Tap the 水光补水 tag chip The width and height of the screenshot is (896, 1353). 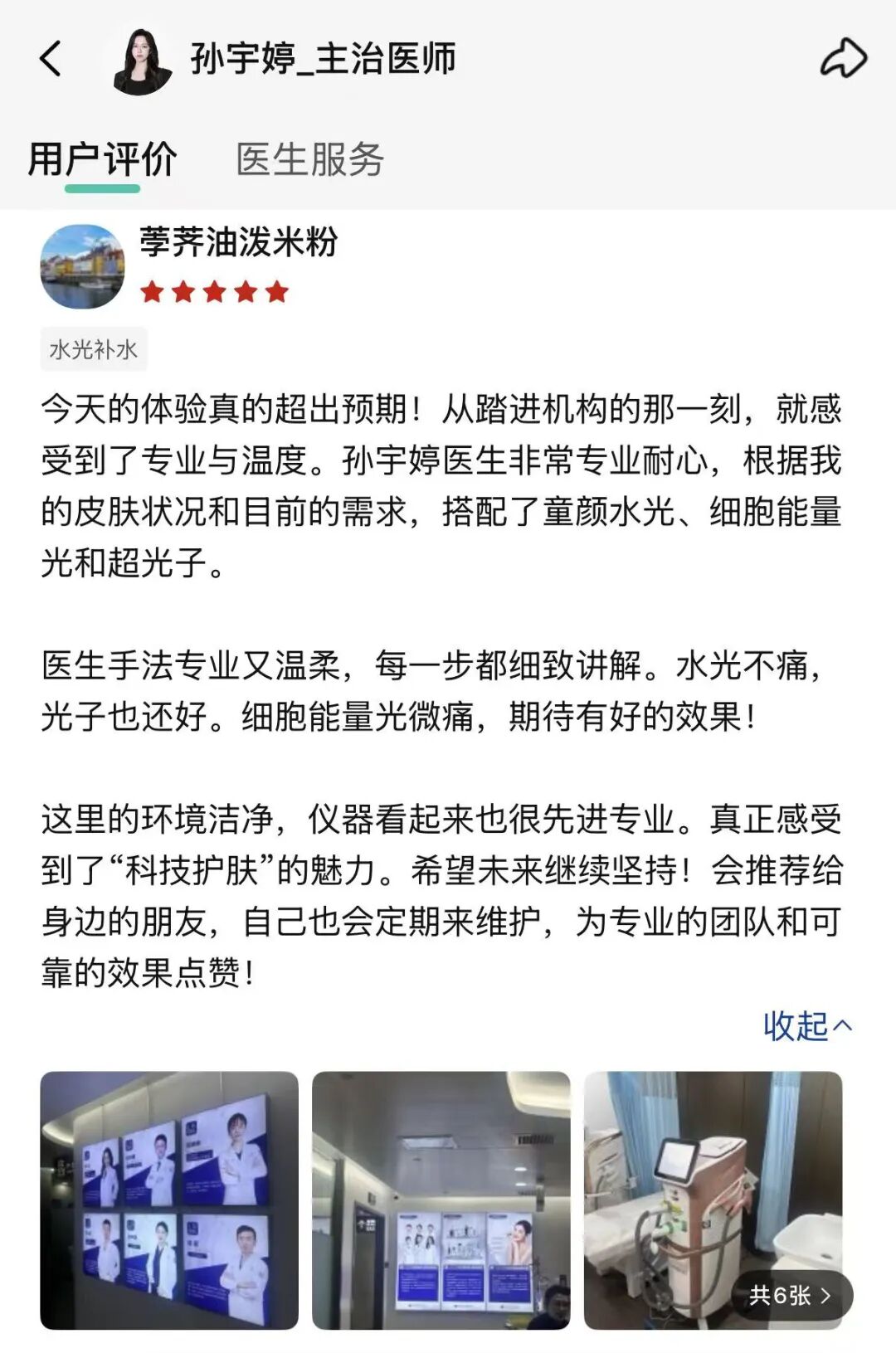94,349
